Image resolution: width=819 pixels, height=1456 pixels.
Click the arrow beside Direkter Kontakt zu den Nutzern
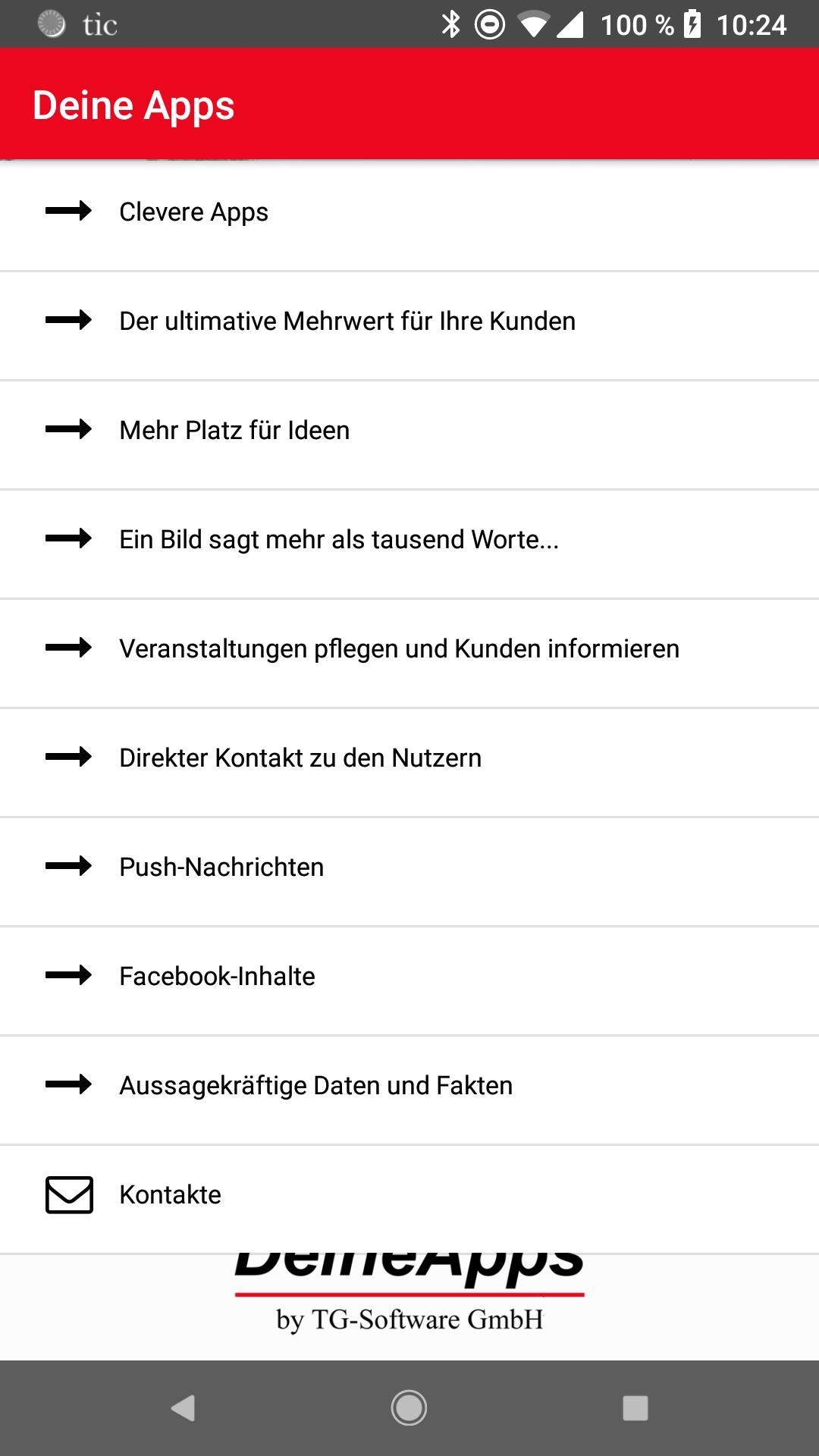69,757
